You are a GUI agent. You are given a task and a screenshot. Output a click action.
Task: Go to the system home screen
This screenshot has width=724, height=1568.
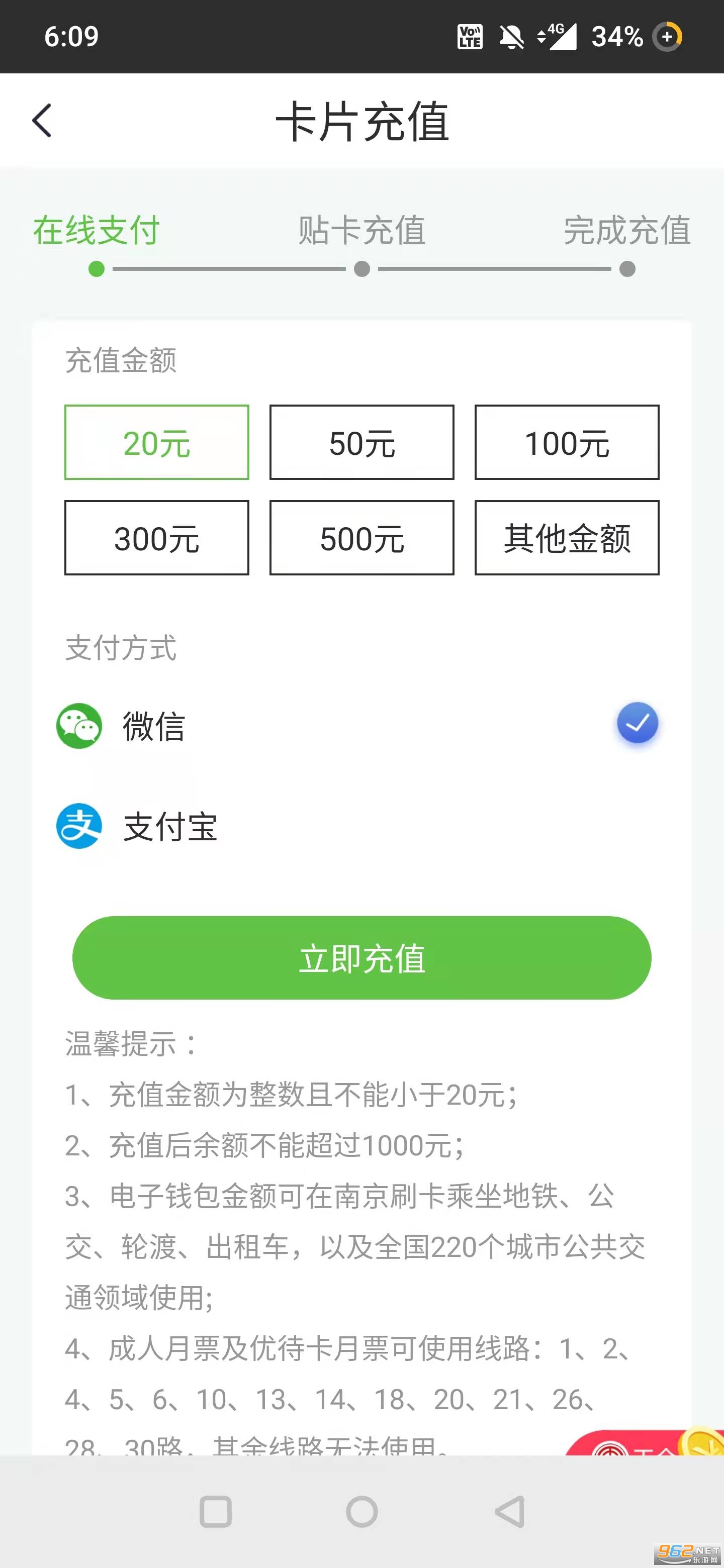click(361, 1511)
